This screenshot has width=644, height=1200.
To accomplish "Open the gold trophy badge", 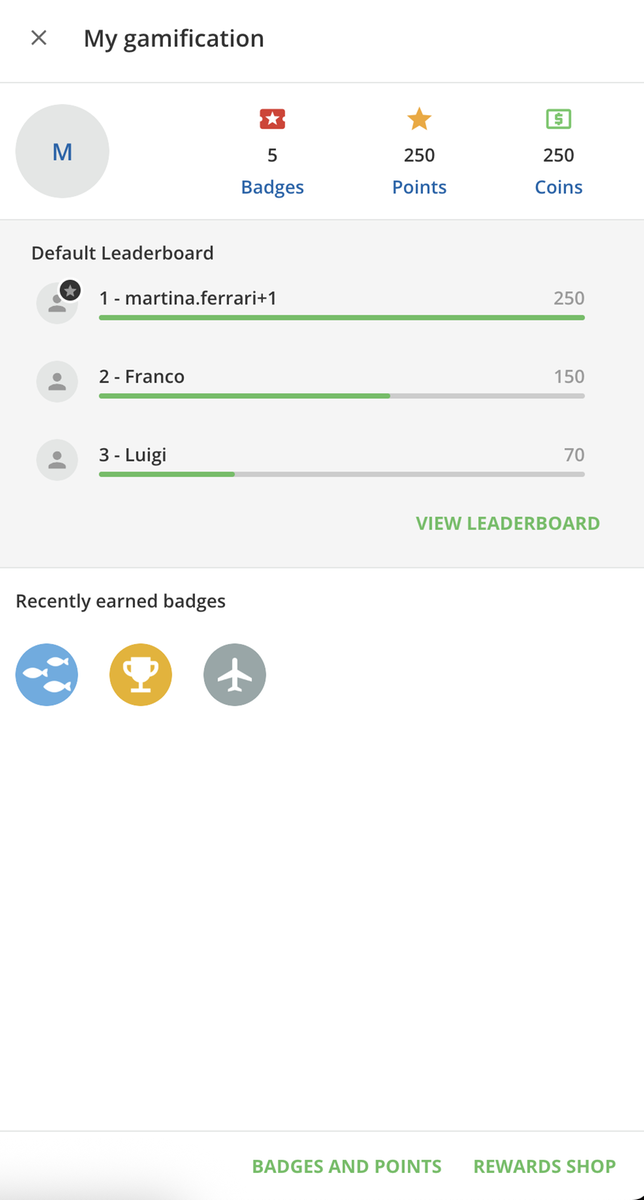I will pos(141,675).
